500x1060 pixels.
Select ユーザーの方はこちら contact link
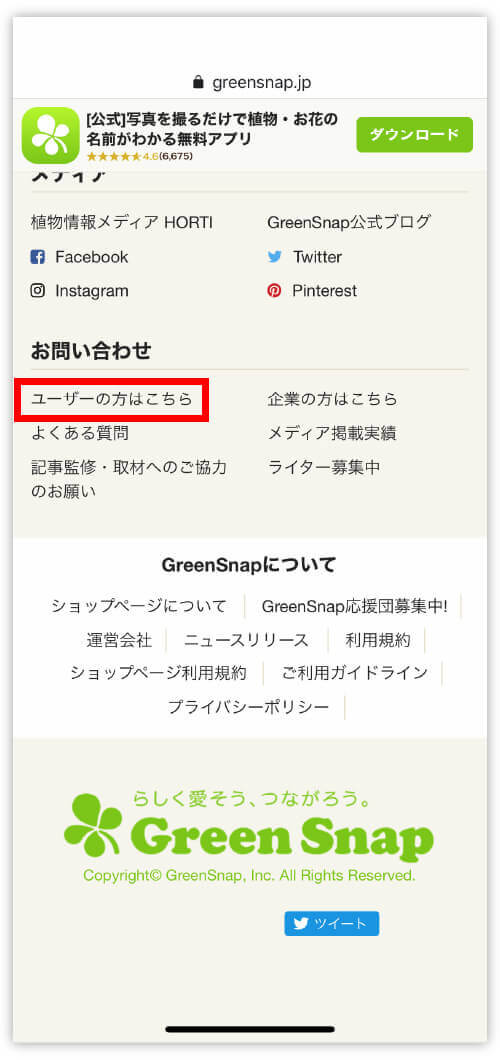(x=111, y=399)
